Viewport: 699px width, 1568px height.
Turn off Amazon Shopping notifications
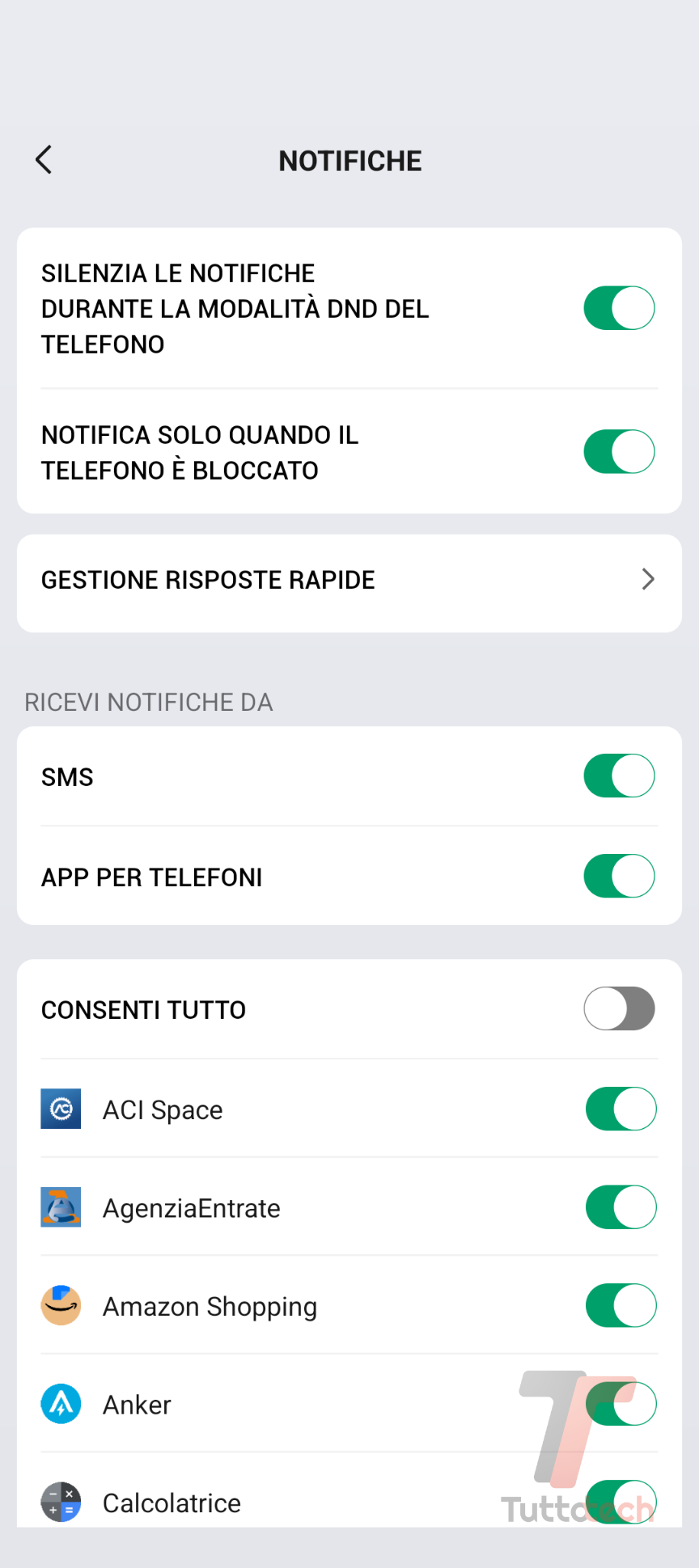click(x=621, y=1306)
